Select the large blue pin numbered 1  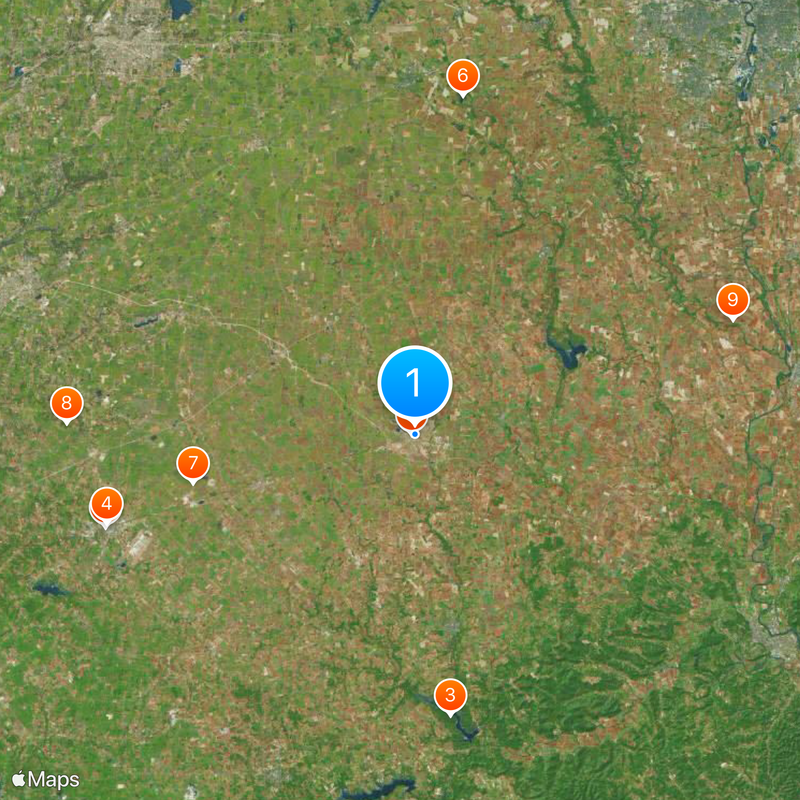point(415,382)
